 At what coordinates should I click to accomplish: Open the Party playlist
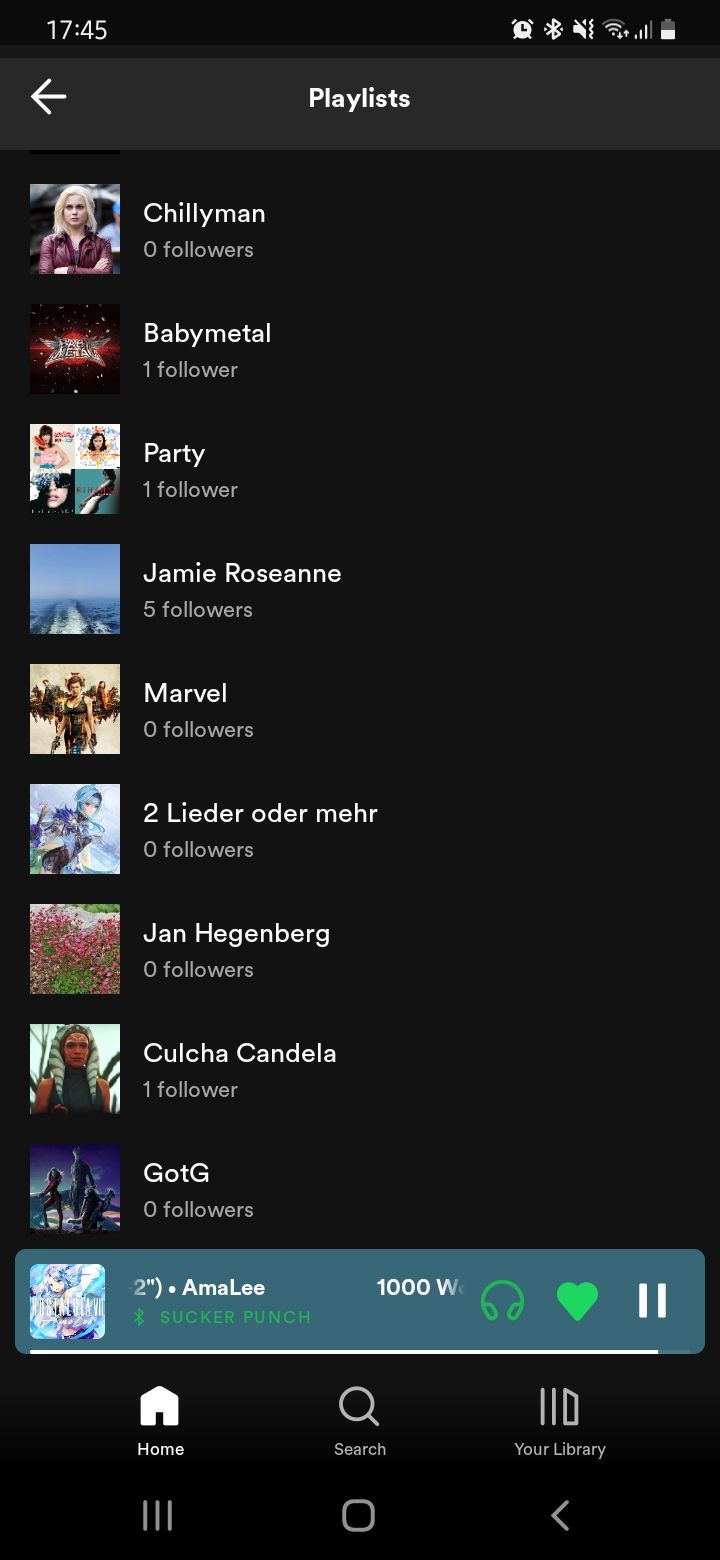175,469
